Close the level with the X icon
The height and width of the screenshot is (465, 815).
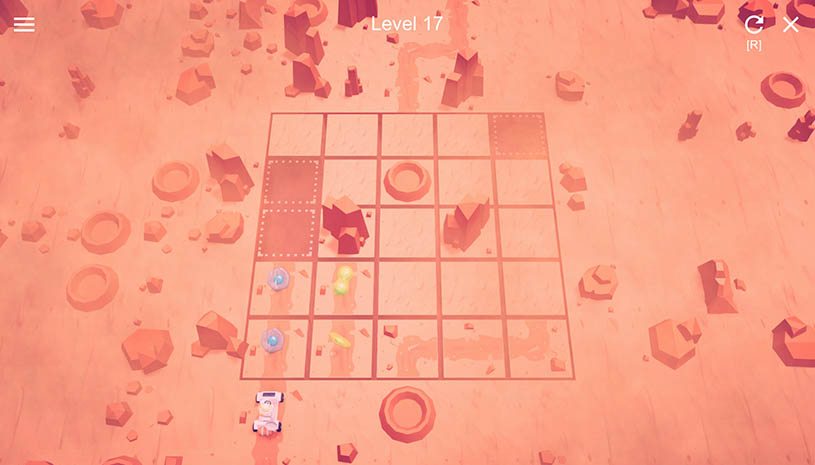point(791,24)
